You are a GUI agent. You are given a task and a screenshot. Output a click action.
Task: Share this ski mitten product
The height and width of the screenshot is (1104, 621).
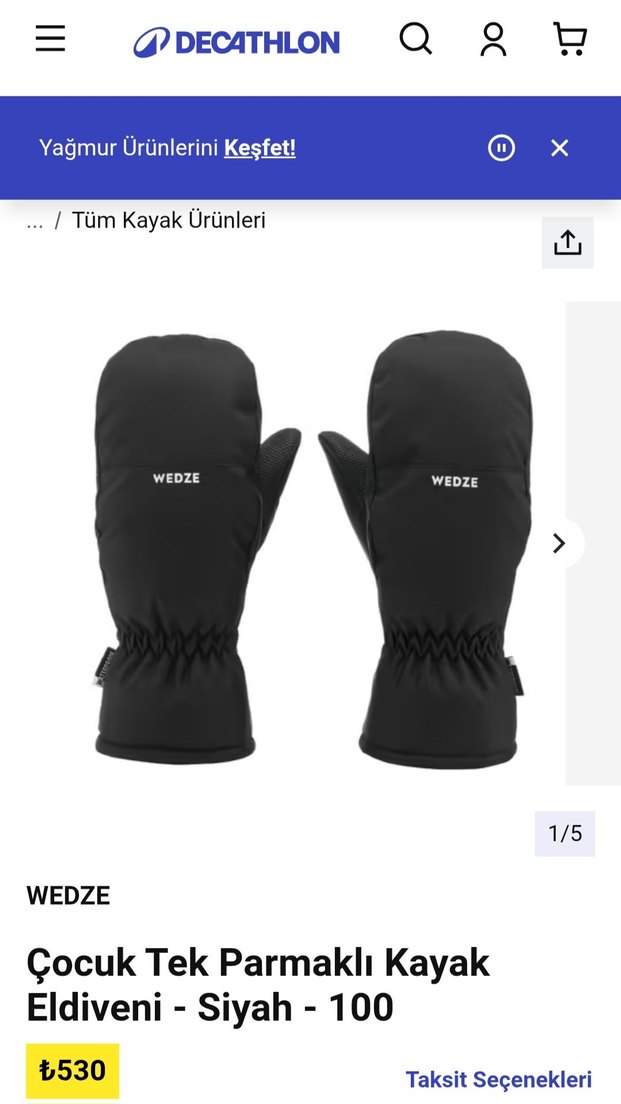[567, 243]
